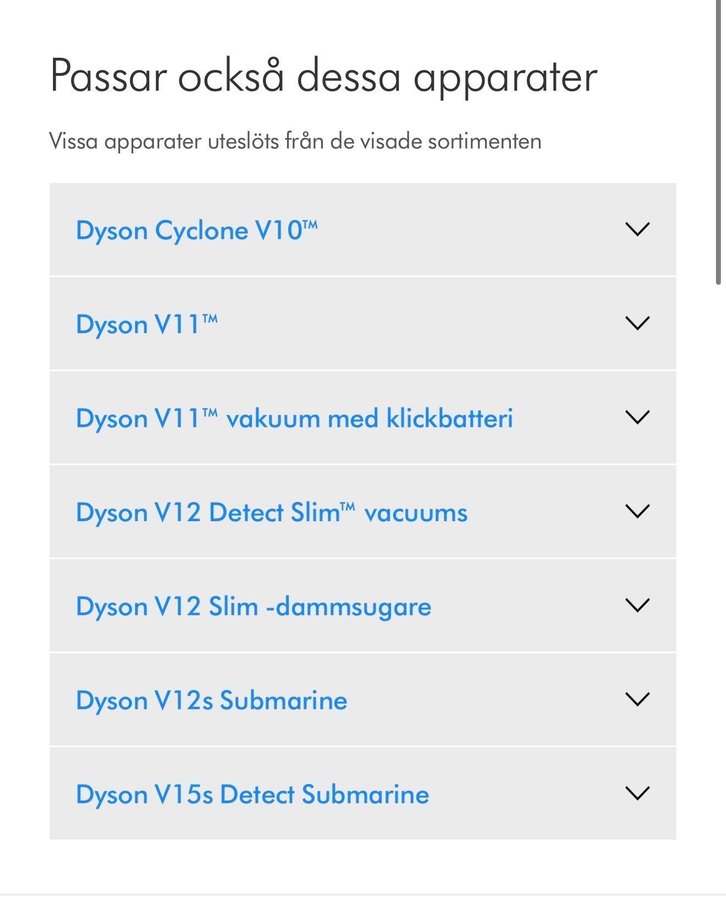Screen dimensions: 726x900
Task: Open the Dyson V15s Detect Submarine section
Action: (636, 793)
